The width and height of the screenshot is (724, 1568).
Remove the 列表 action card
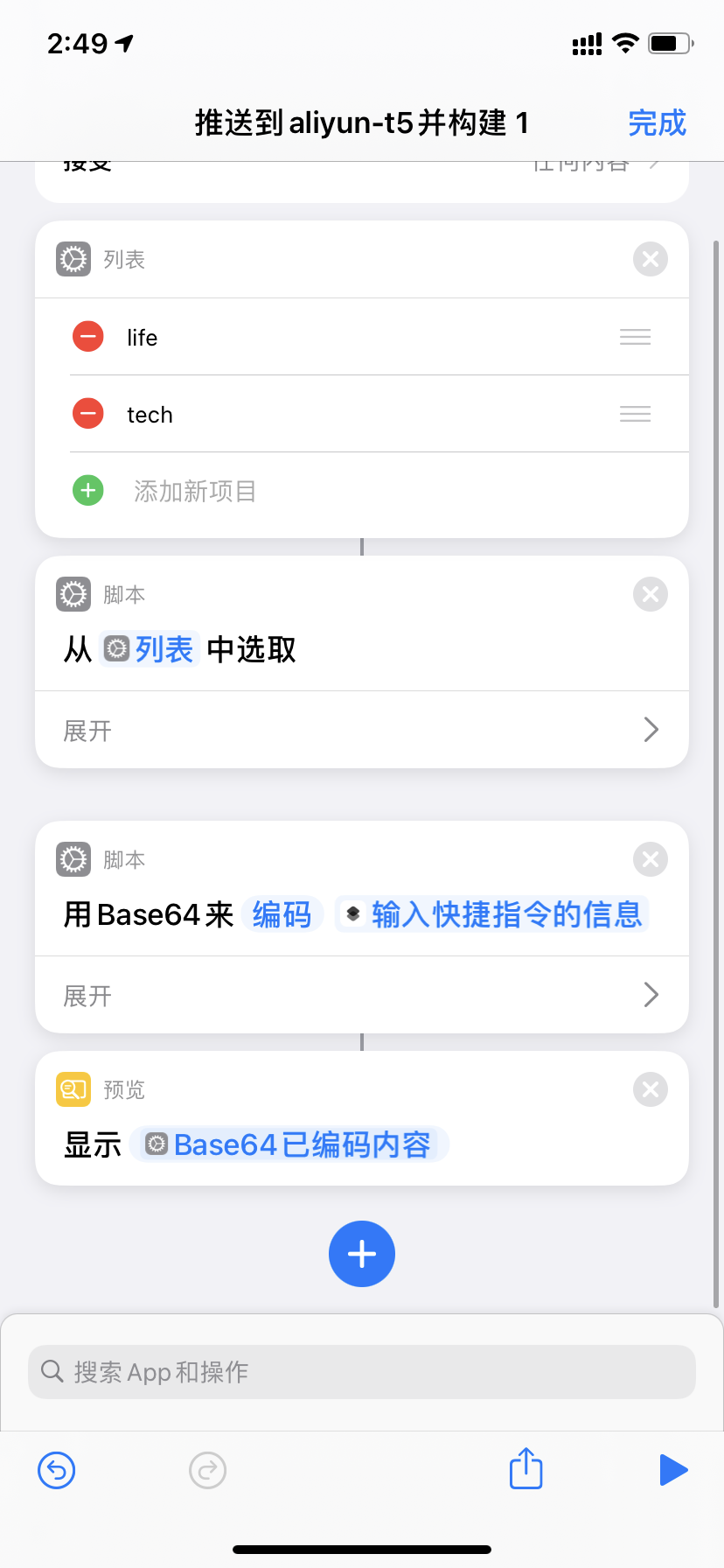click(x=650, y=259)
